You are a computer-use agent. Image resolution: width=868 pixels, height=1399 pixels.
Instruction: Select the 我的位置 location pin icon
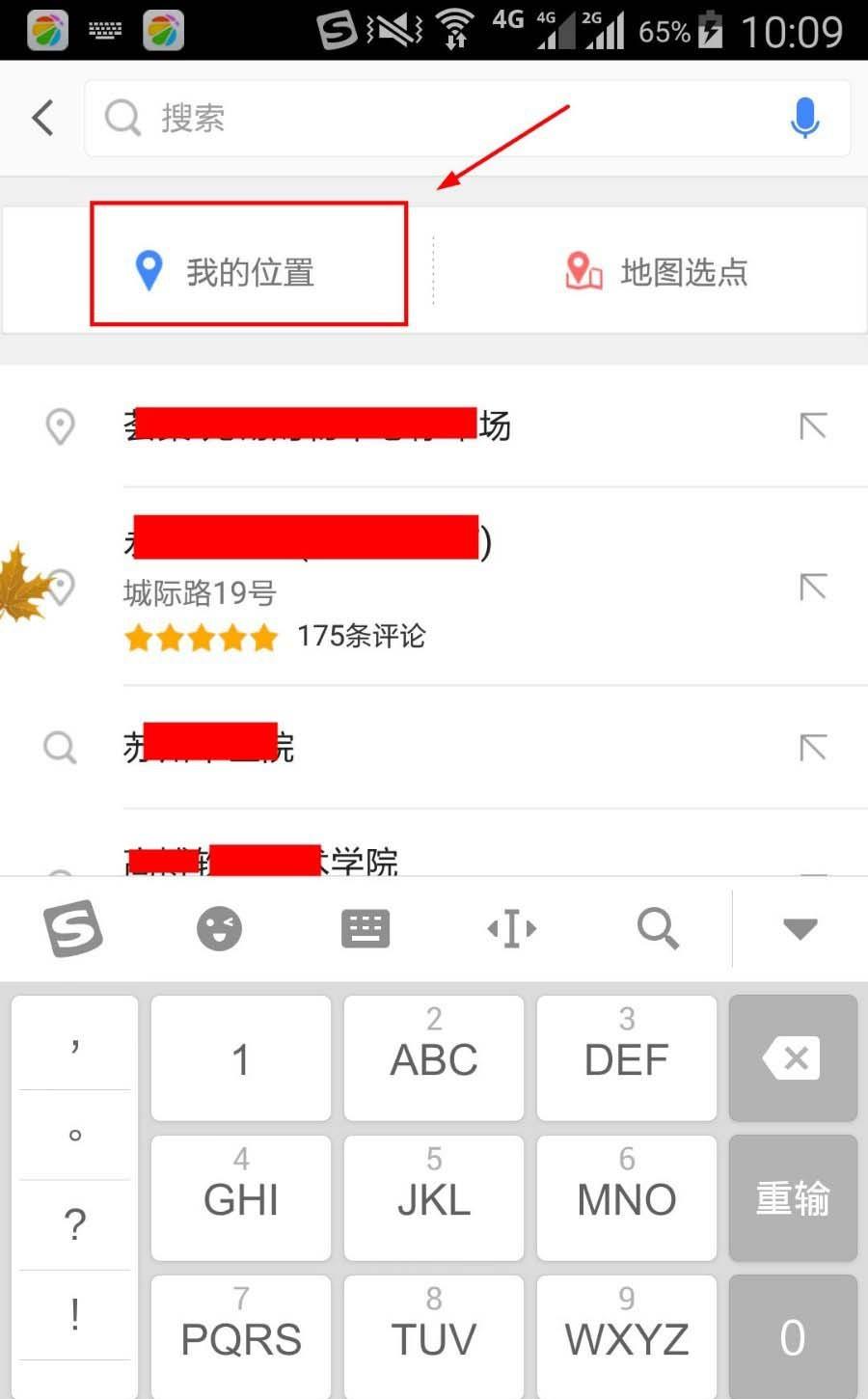tap(149, 271)
